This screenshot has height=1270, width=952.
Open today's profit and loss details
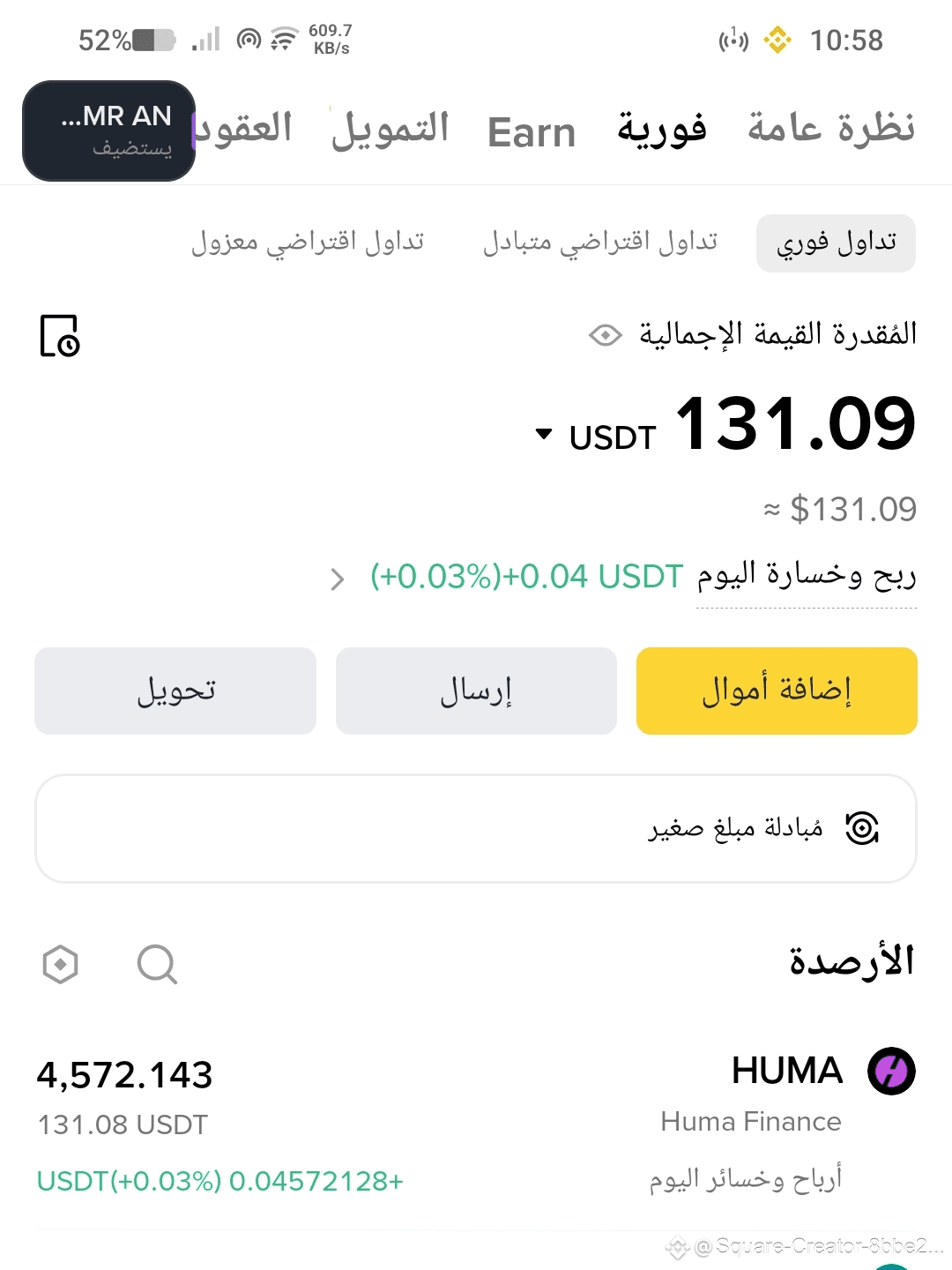[x=338, y=579]
